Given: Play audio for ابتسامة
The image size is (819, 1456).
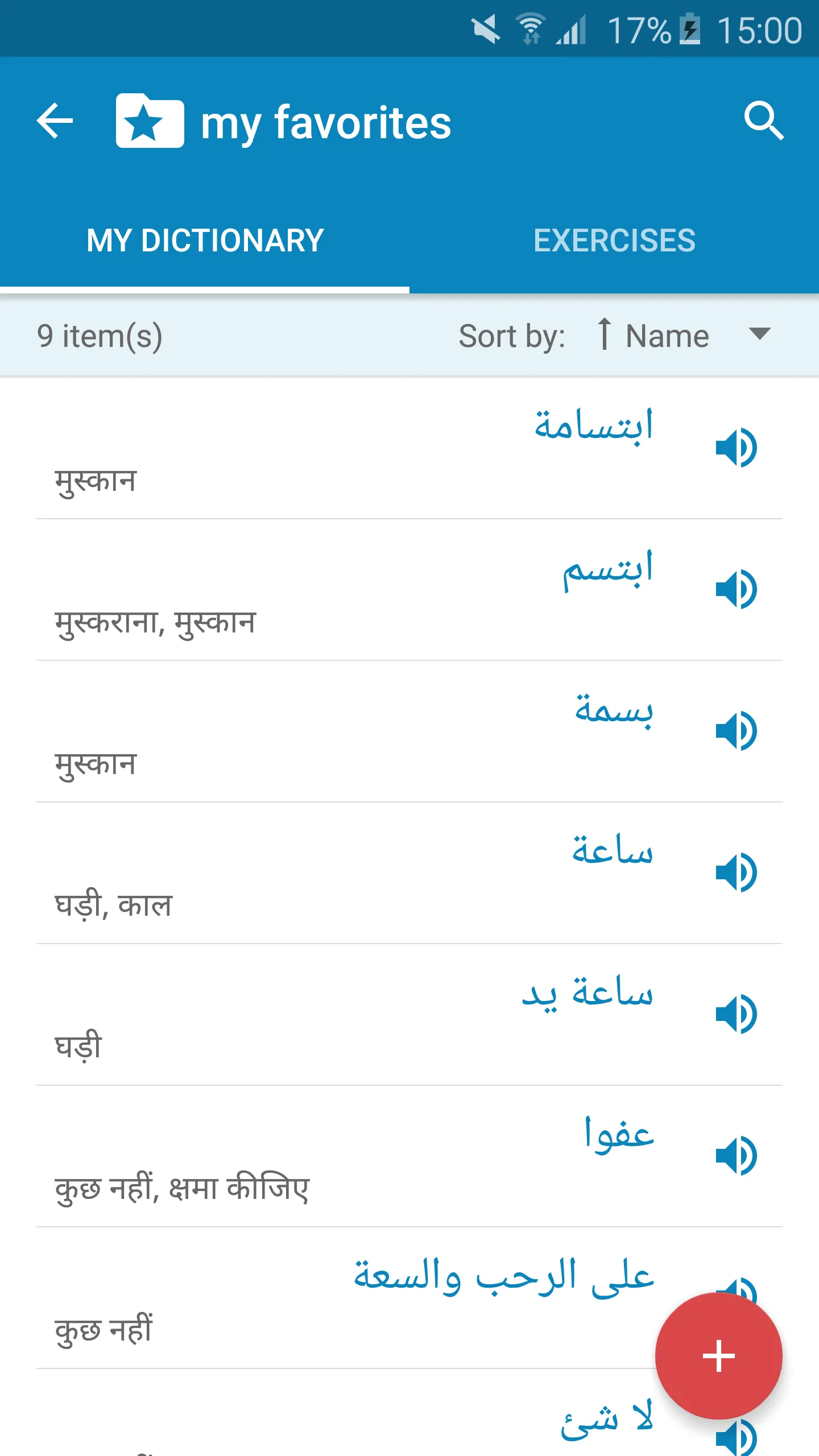Looking at the screenshot, I should coord(736,448).
